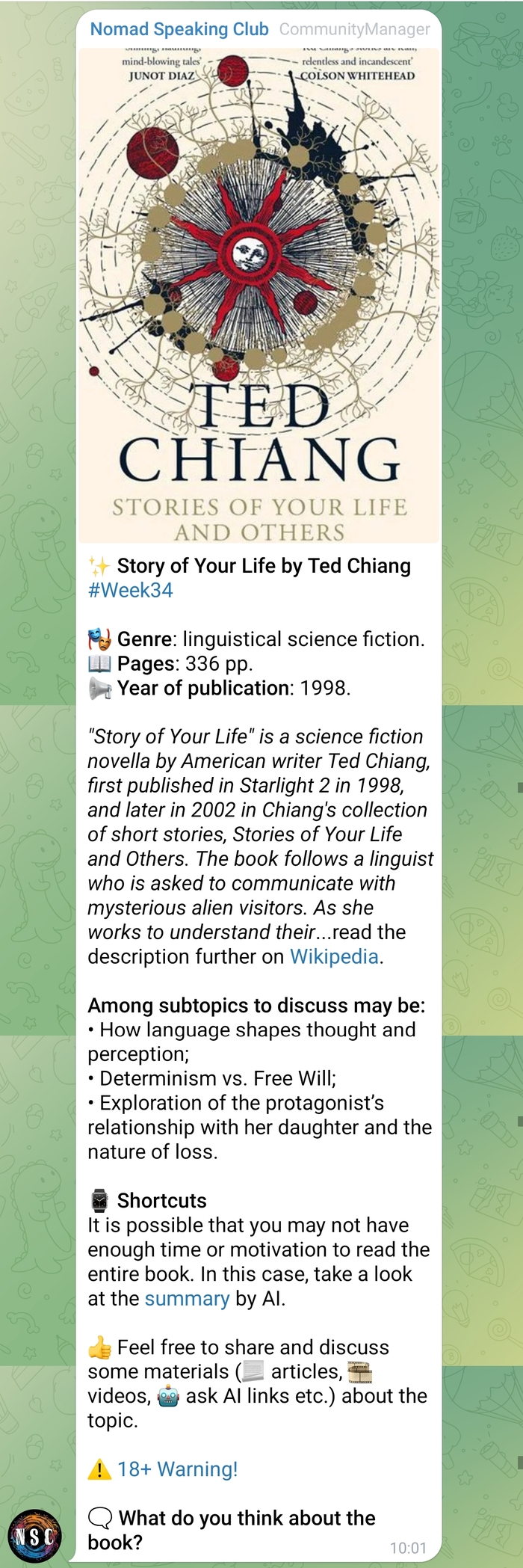Viewport: 523px width, 1568px height.
Task: Open the #Week34 hashtag
Action: pyautogui.click(x=130, y=590)
